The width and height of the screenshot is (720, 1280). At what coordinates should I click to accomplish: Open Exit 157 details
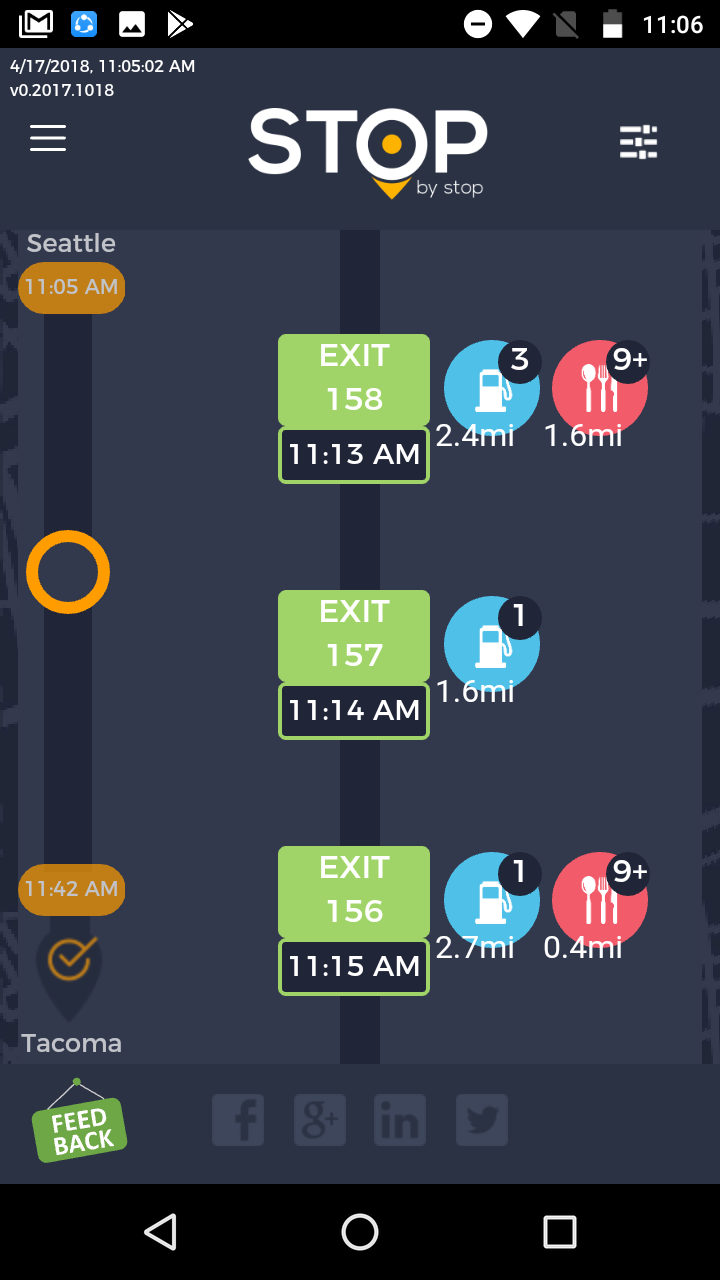(x=354, y=636)
